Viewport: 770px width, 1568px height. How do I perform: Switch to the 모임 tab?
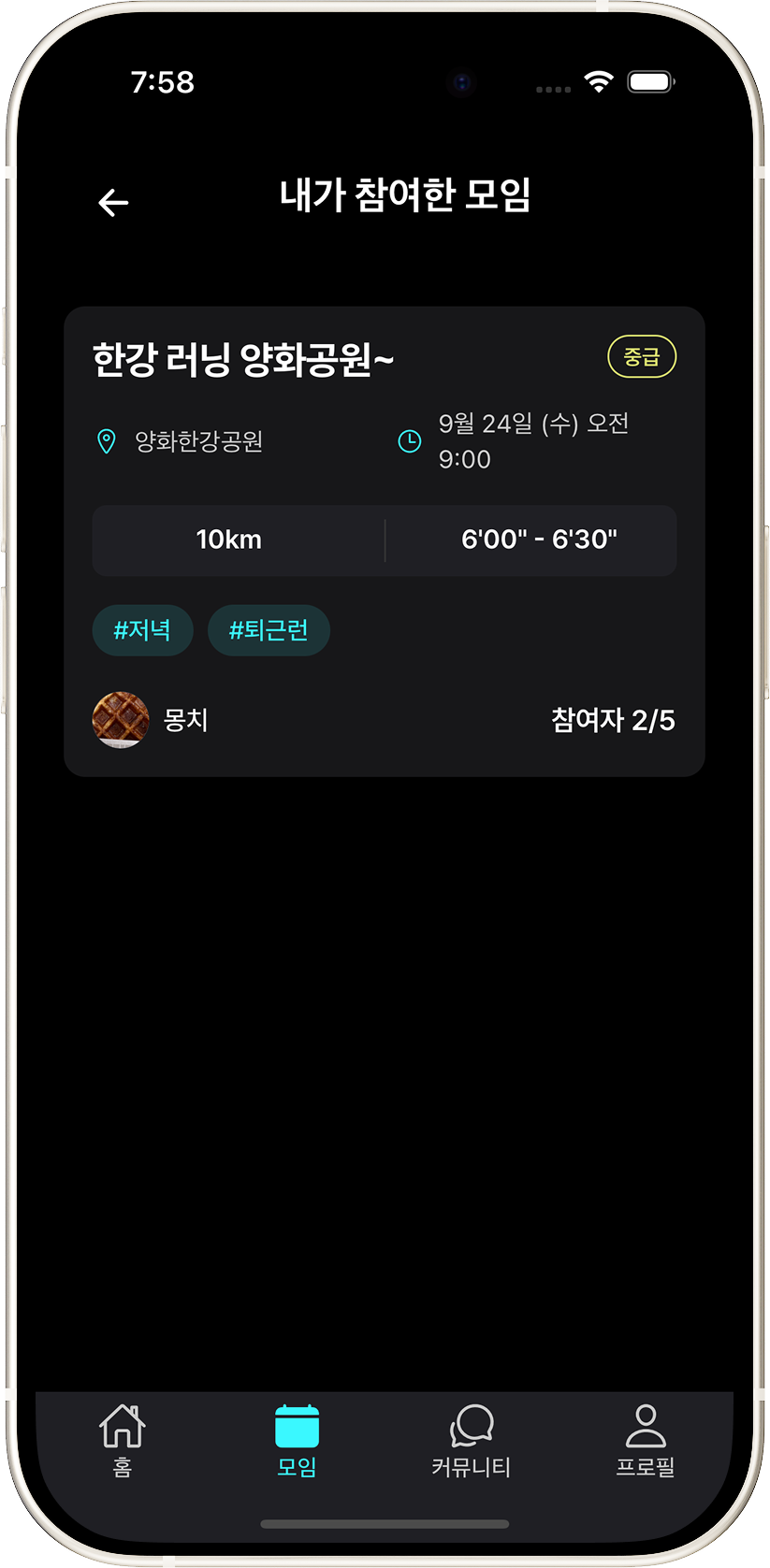pos(296,1440)
